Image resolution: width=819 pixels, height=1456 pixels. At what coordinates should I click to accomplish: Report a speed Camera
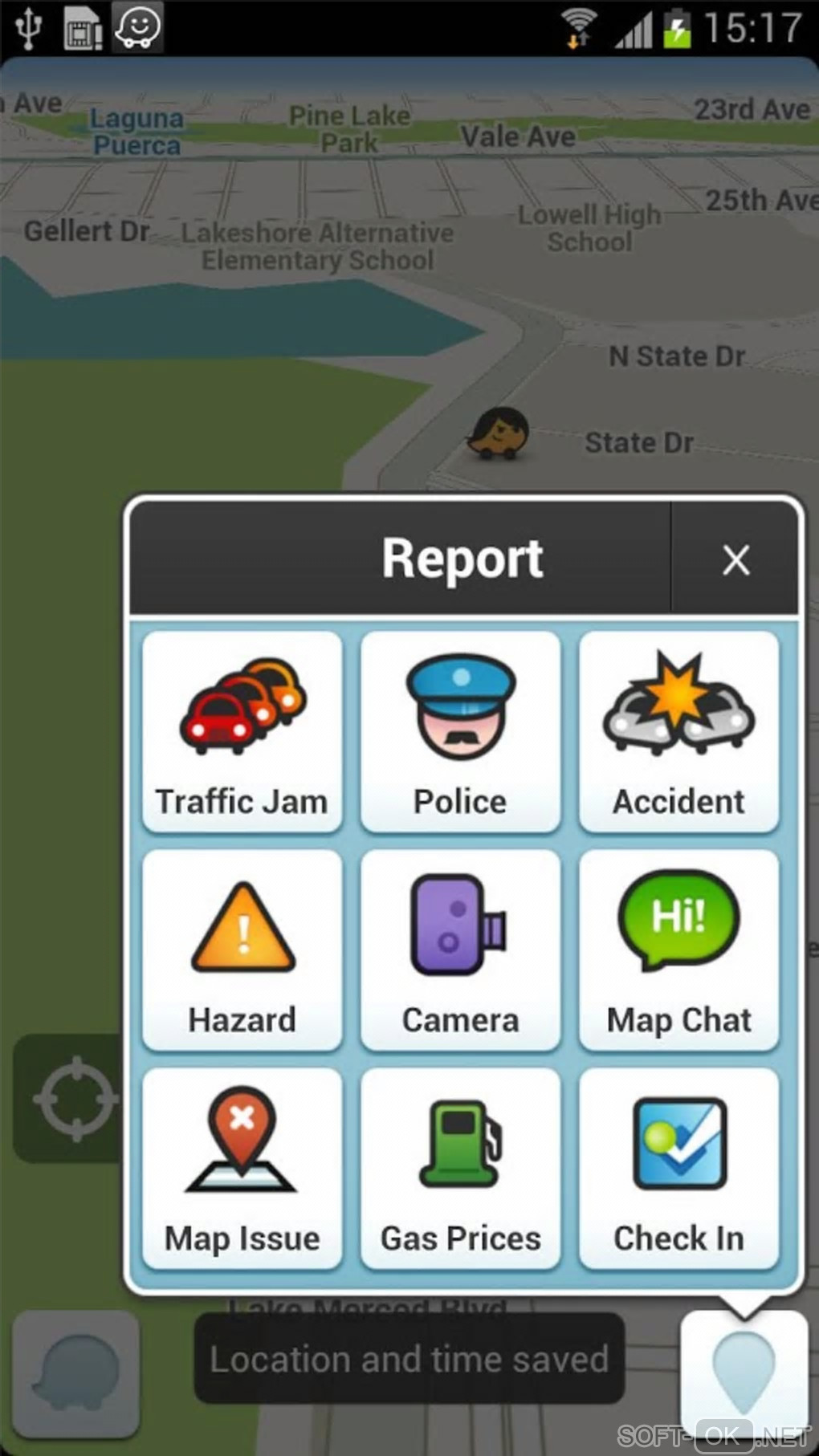(x=460, y=950)
